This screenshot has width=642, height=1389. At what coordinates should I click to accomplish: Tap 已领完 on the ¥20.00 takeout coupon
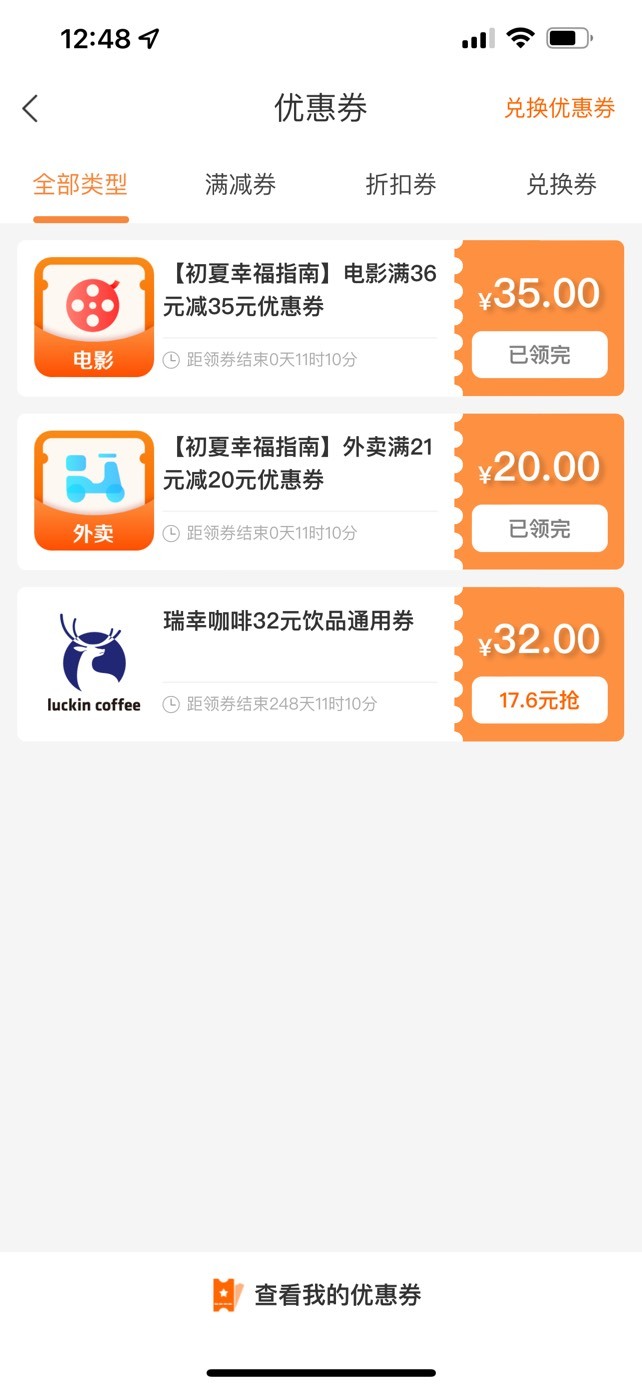pos(539,528)
